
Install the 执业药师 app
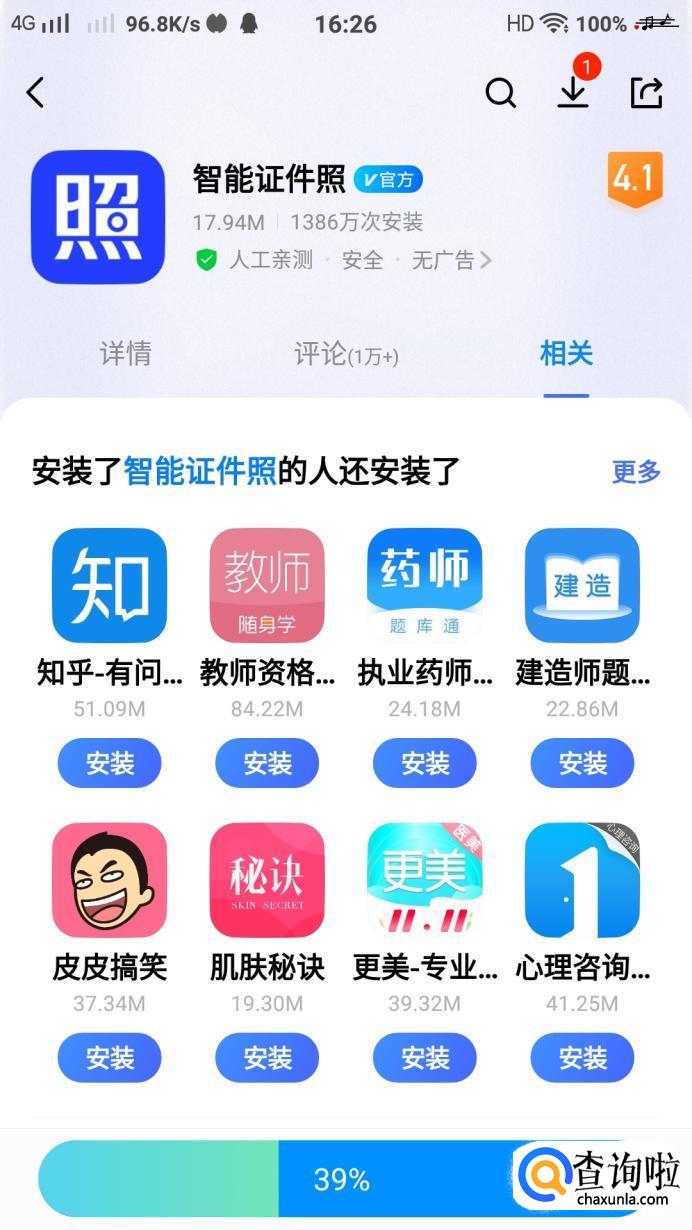coord(425,764)
